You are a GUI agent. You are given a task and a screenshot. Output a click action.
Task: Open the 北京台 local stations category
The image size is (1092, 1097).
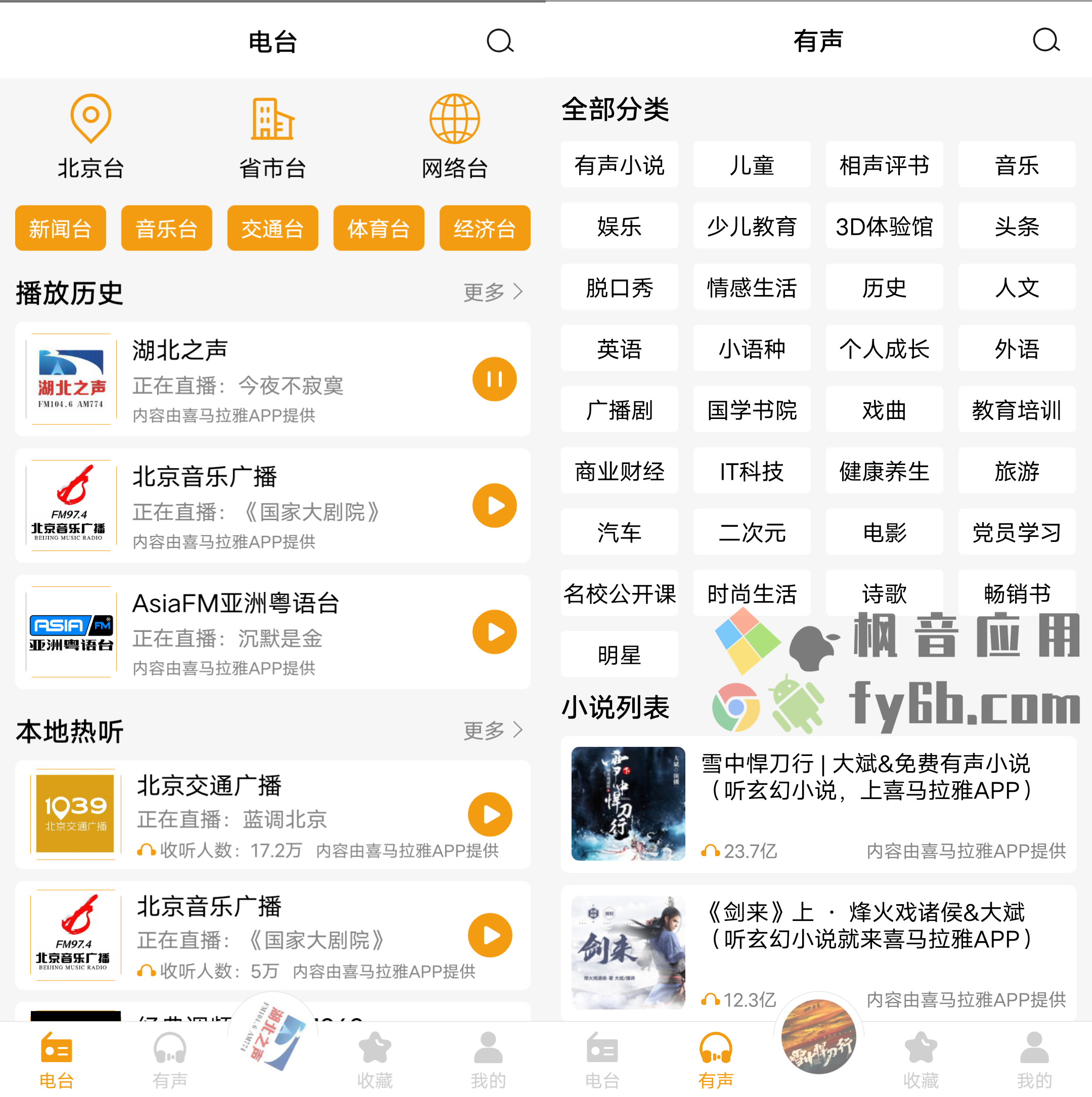pyautogui.click(x=91, y=136)
